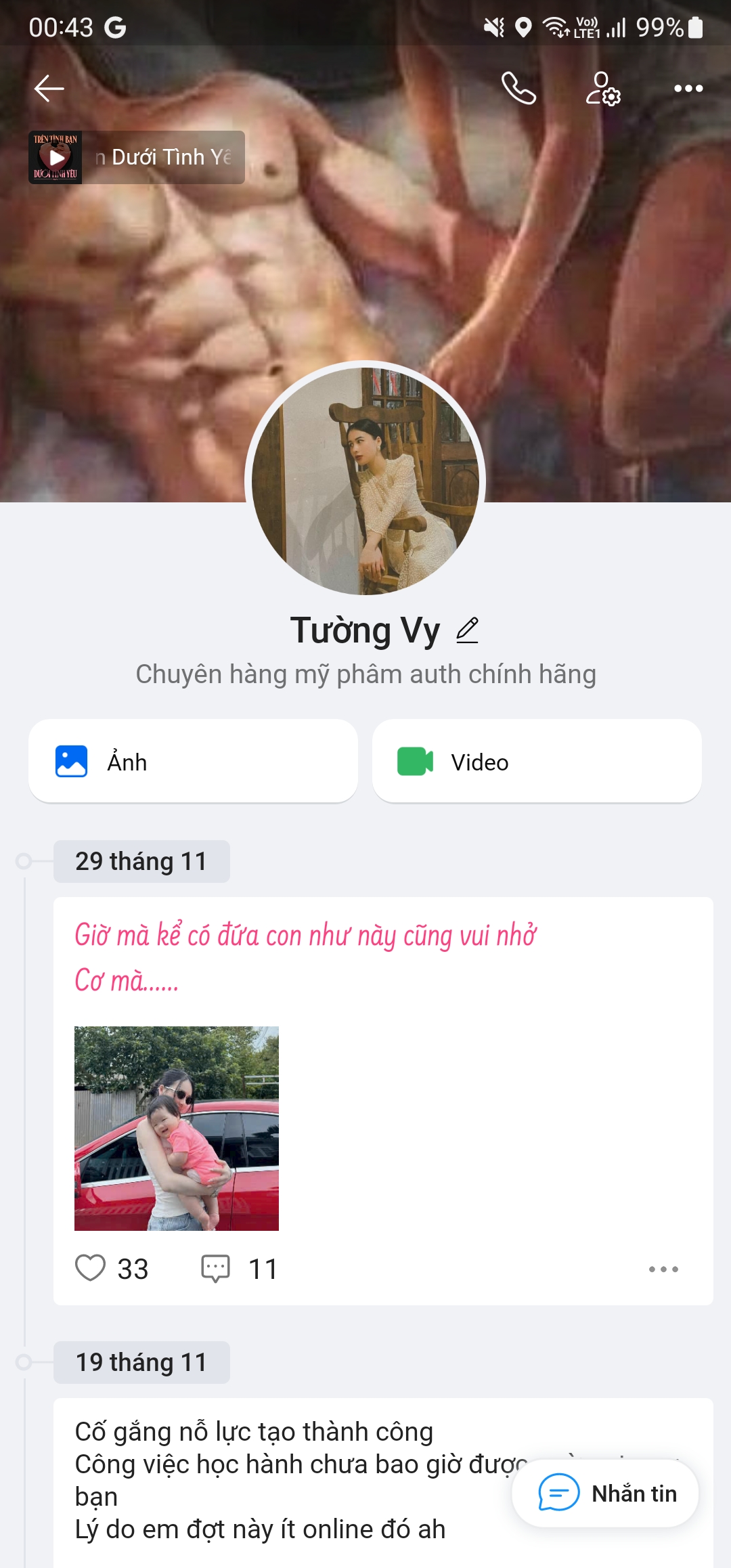The width and height of the screenshot is (731, 1568).
Task: Like the 29 tháng 11 post
Action: (x=91, y=1268)
